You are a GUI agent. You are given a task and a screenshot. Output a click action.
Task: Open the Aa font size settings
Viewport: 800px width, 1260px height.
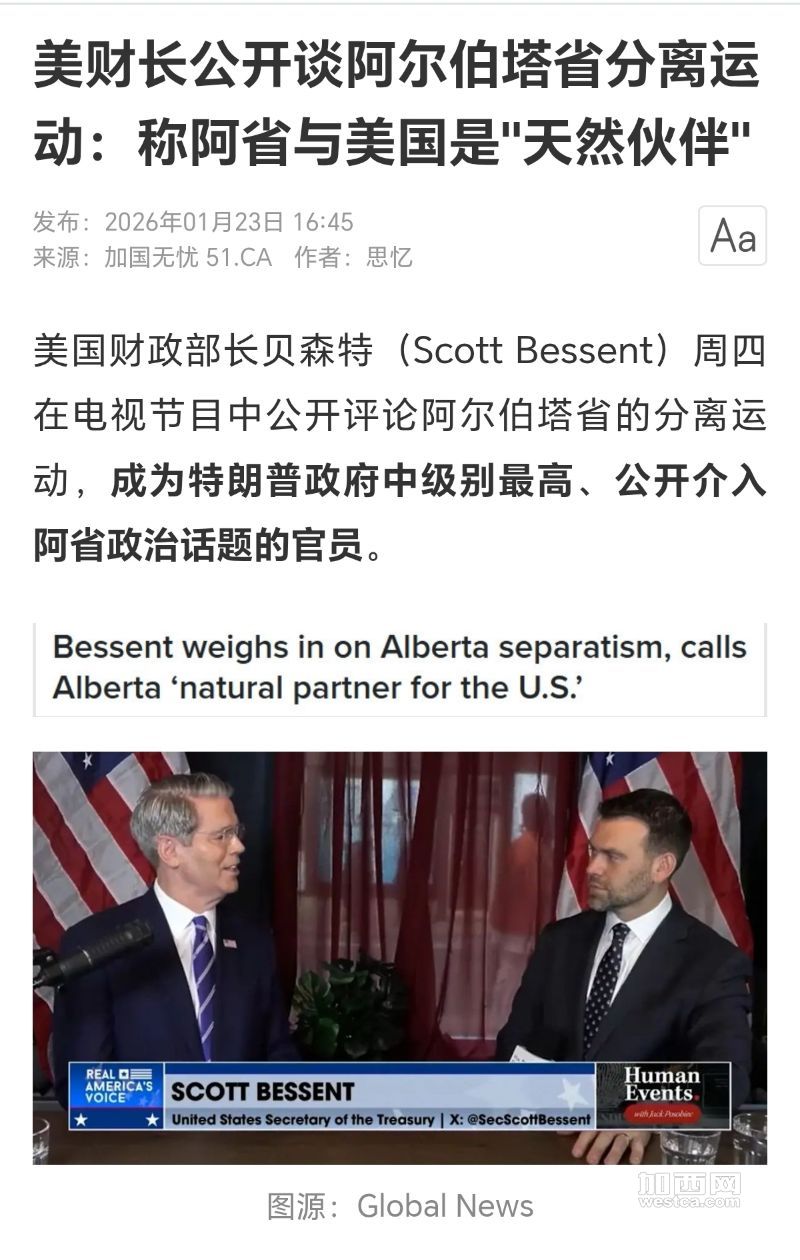(732, 236)
